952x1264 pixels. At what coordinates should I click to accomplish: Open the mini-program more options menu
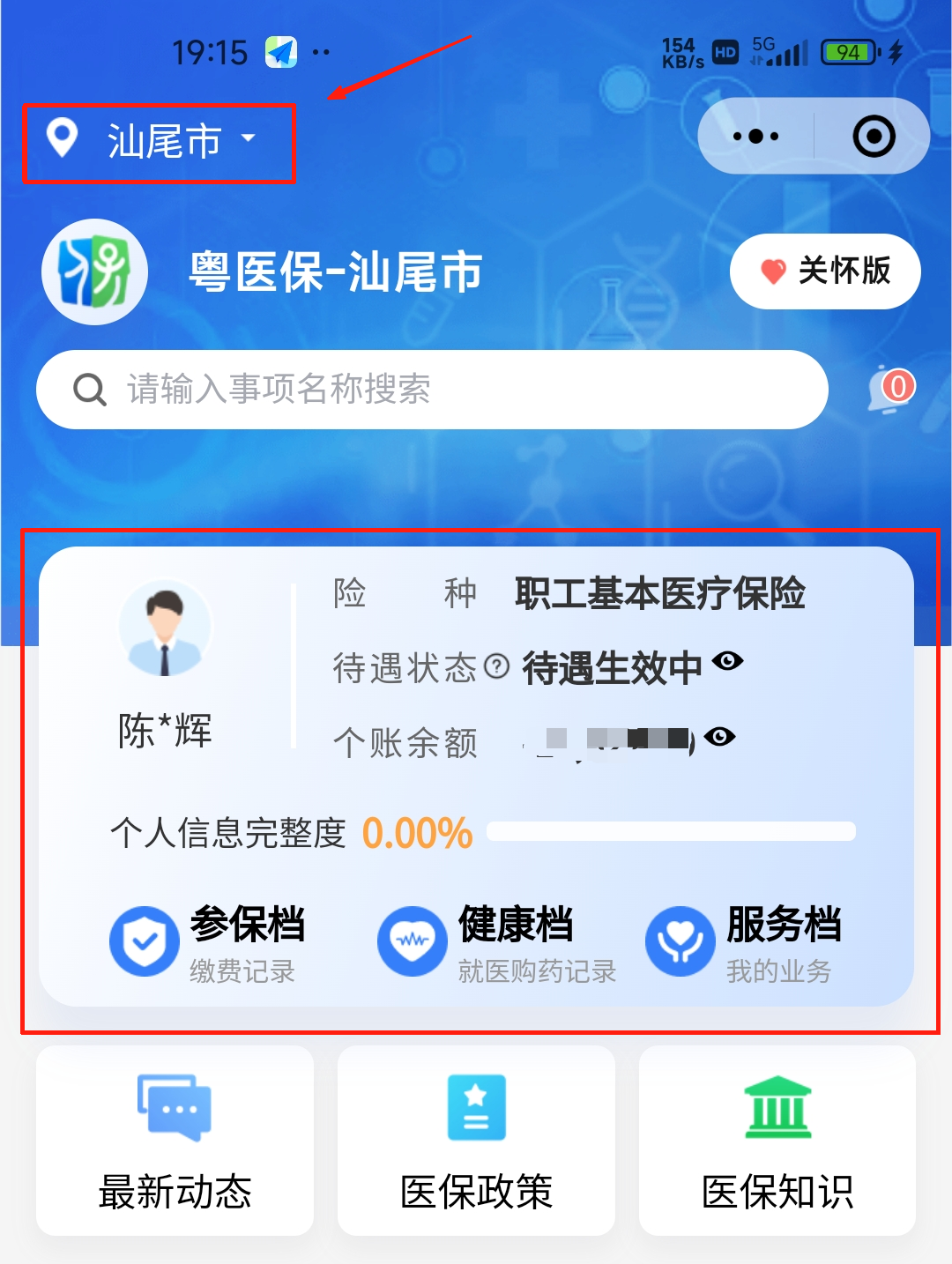pyautogui.click(x=754, y=135)
